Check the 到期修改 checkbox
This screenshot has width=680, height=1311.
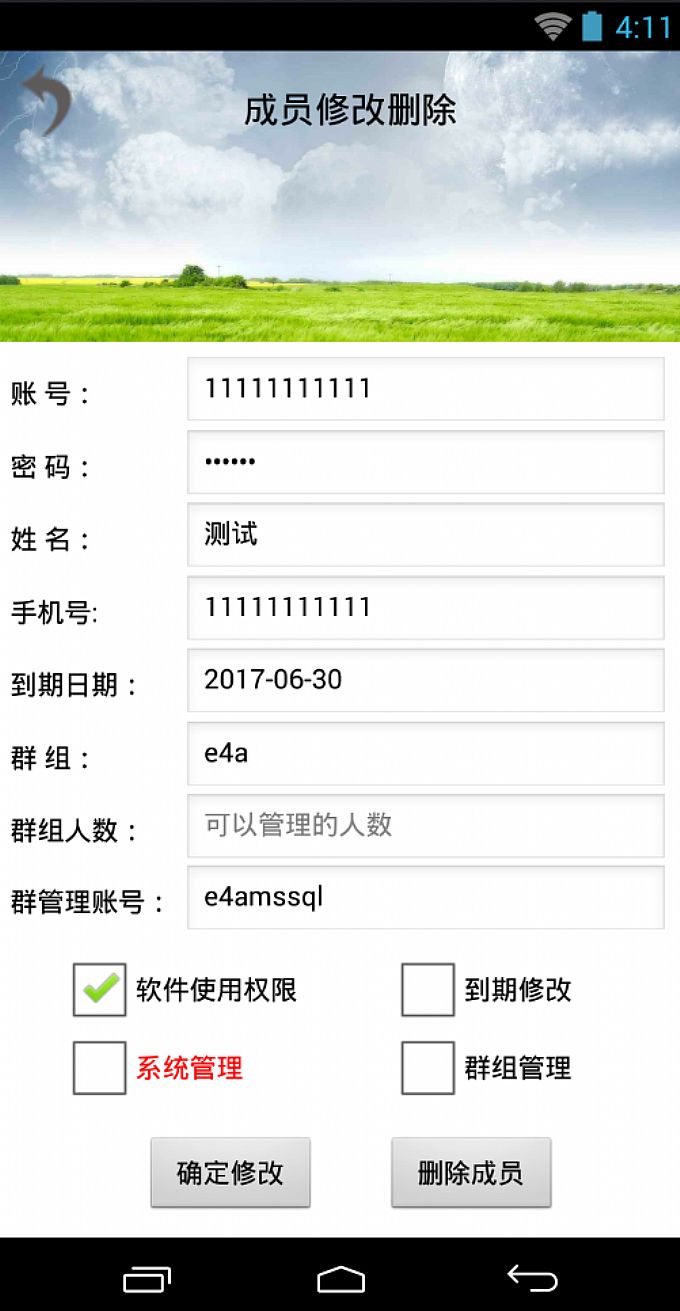[x=428, y=990]
